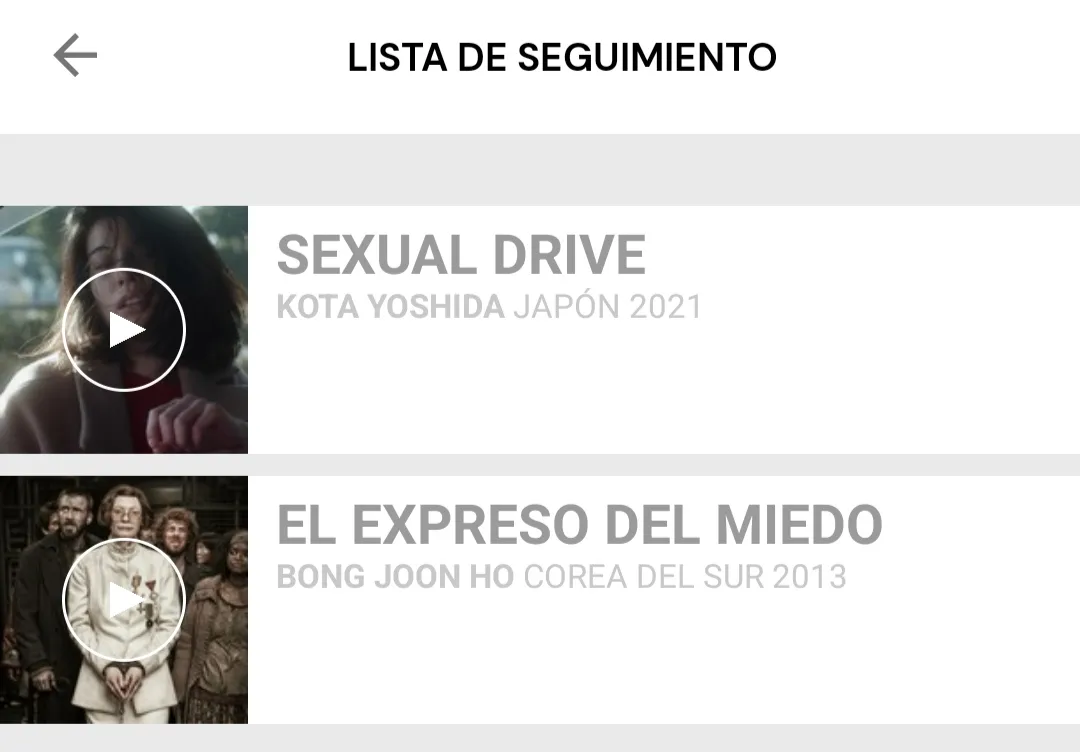Play the Sexual Drive trailer
The height and width of the screenshot is (752, 1080).
click(x=124, y=330)
